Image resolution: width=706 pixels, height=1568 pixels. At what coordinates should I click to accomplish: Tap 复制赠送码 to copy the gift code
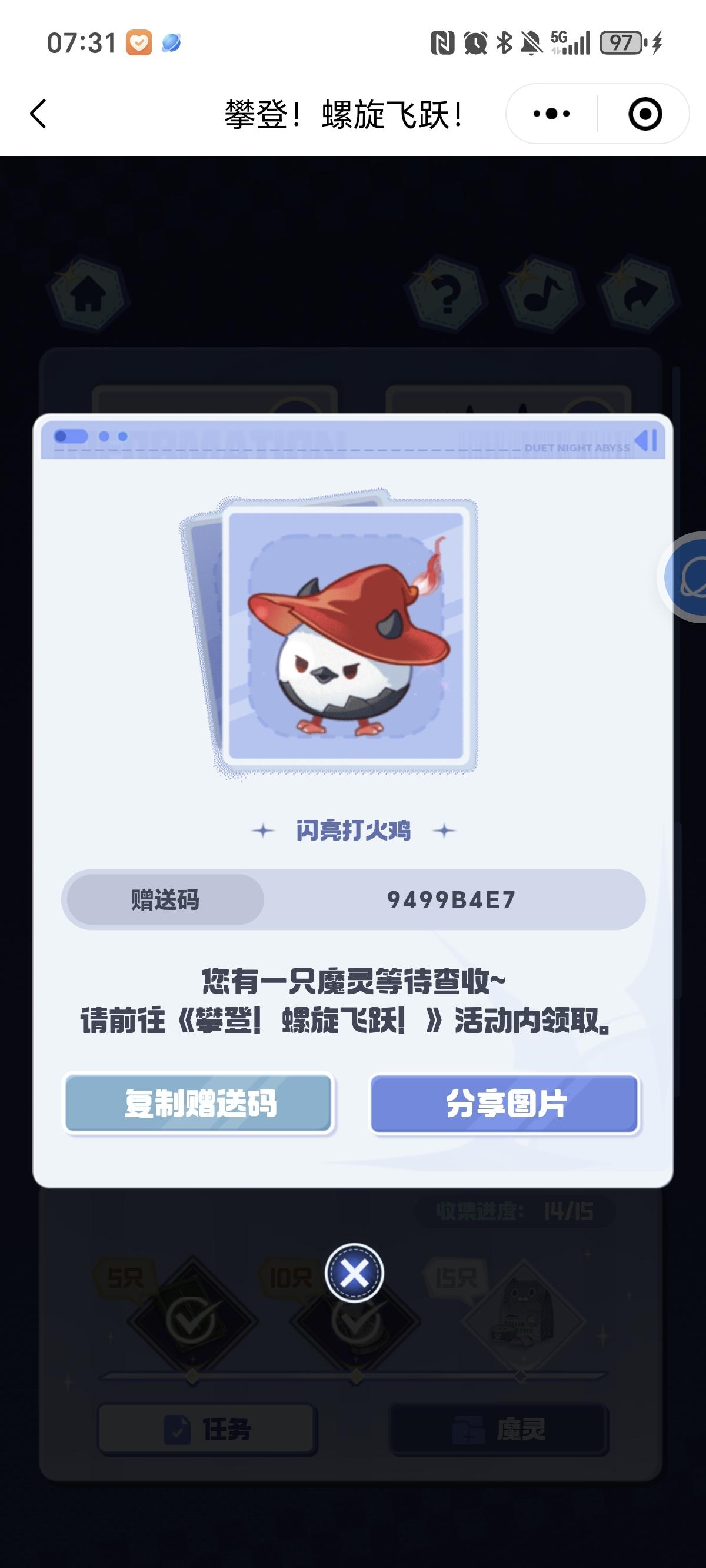point(198,1104)
